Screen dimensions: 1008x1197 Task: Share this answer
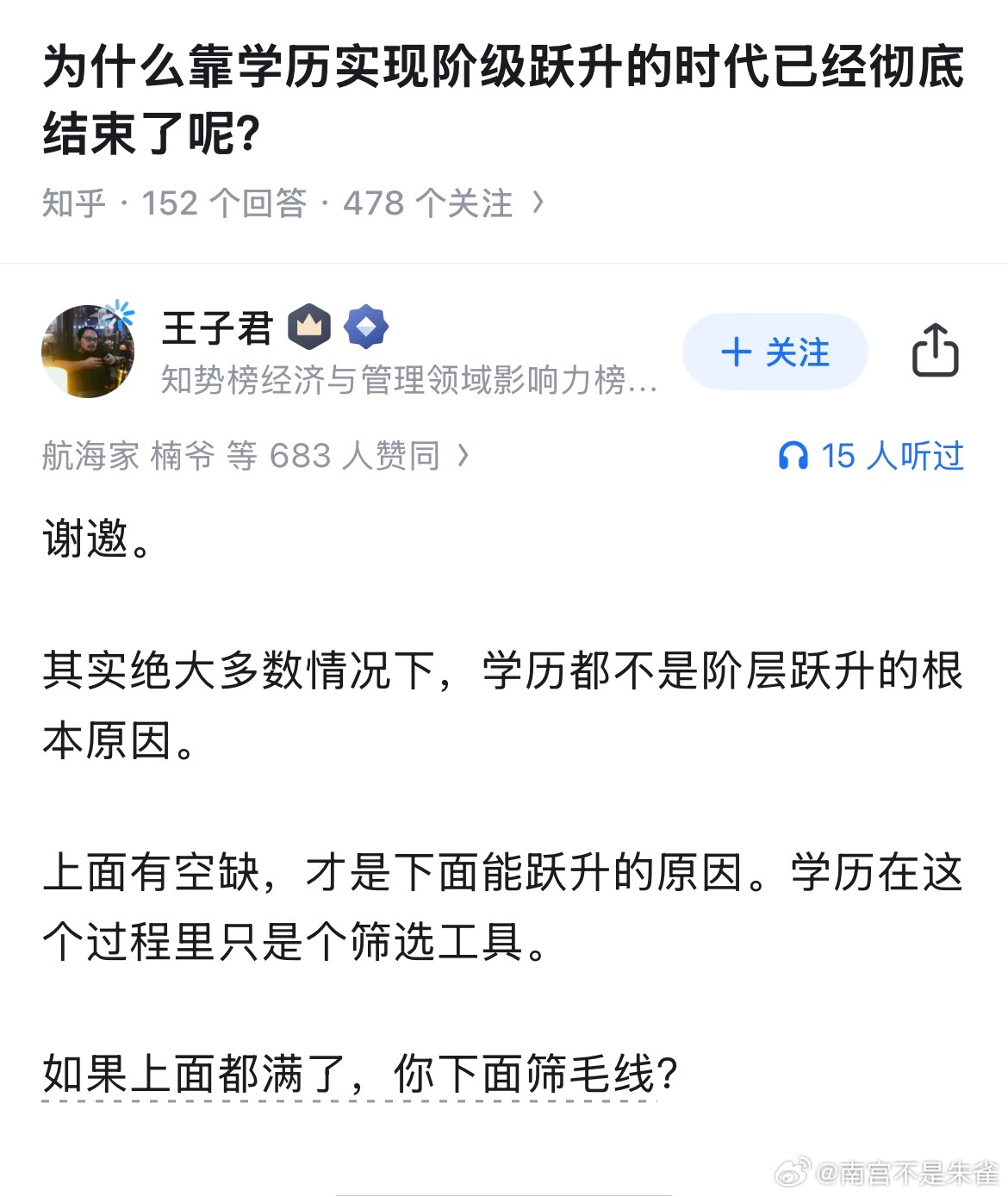935,351
